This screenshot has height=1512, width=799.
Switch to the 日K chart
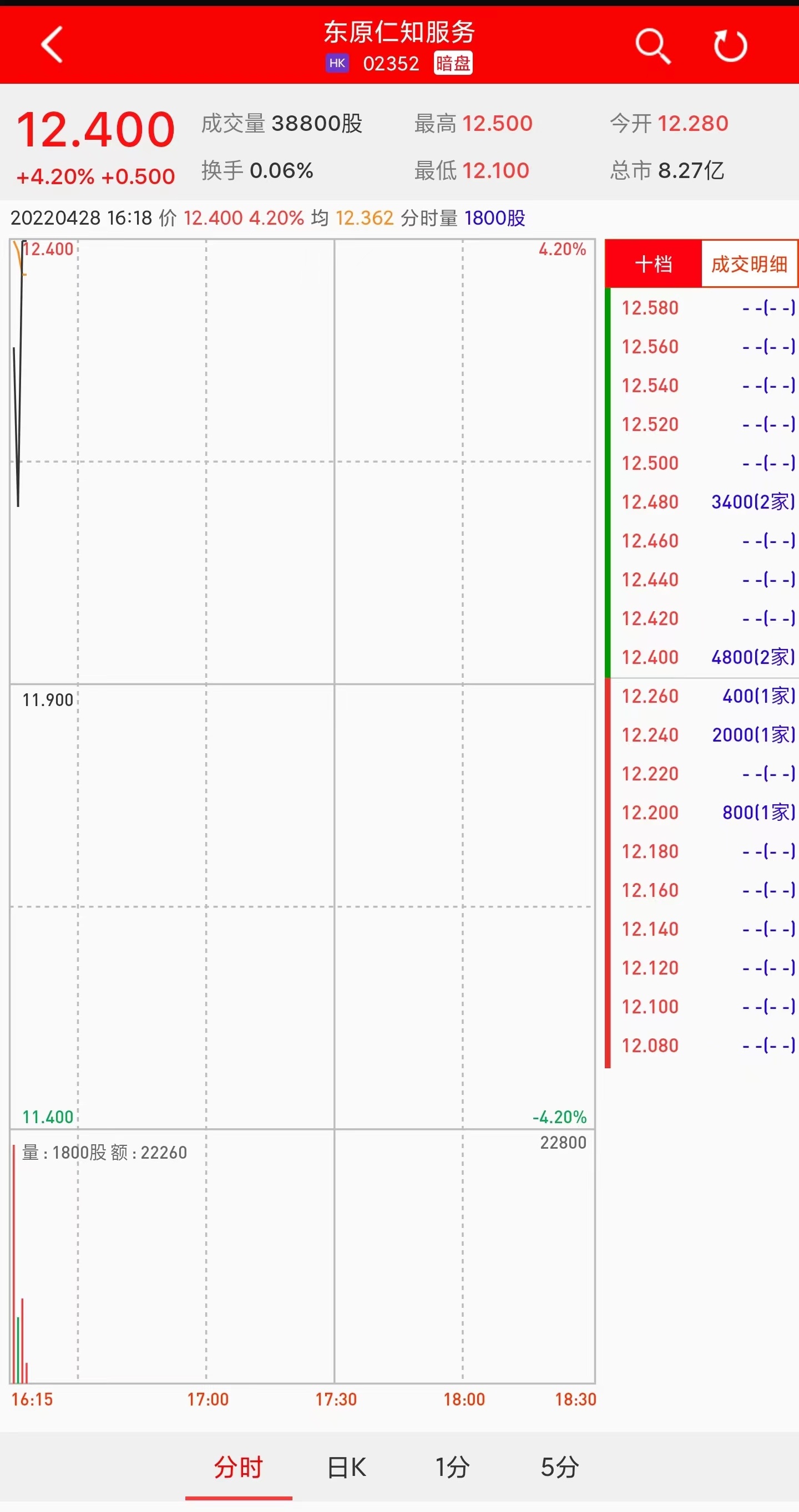coord(346,1467)
